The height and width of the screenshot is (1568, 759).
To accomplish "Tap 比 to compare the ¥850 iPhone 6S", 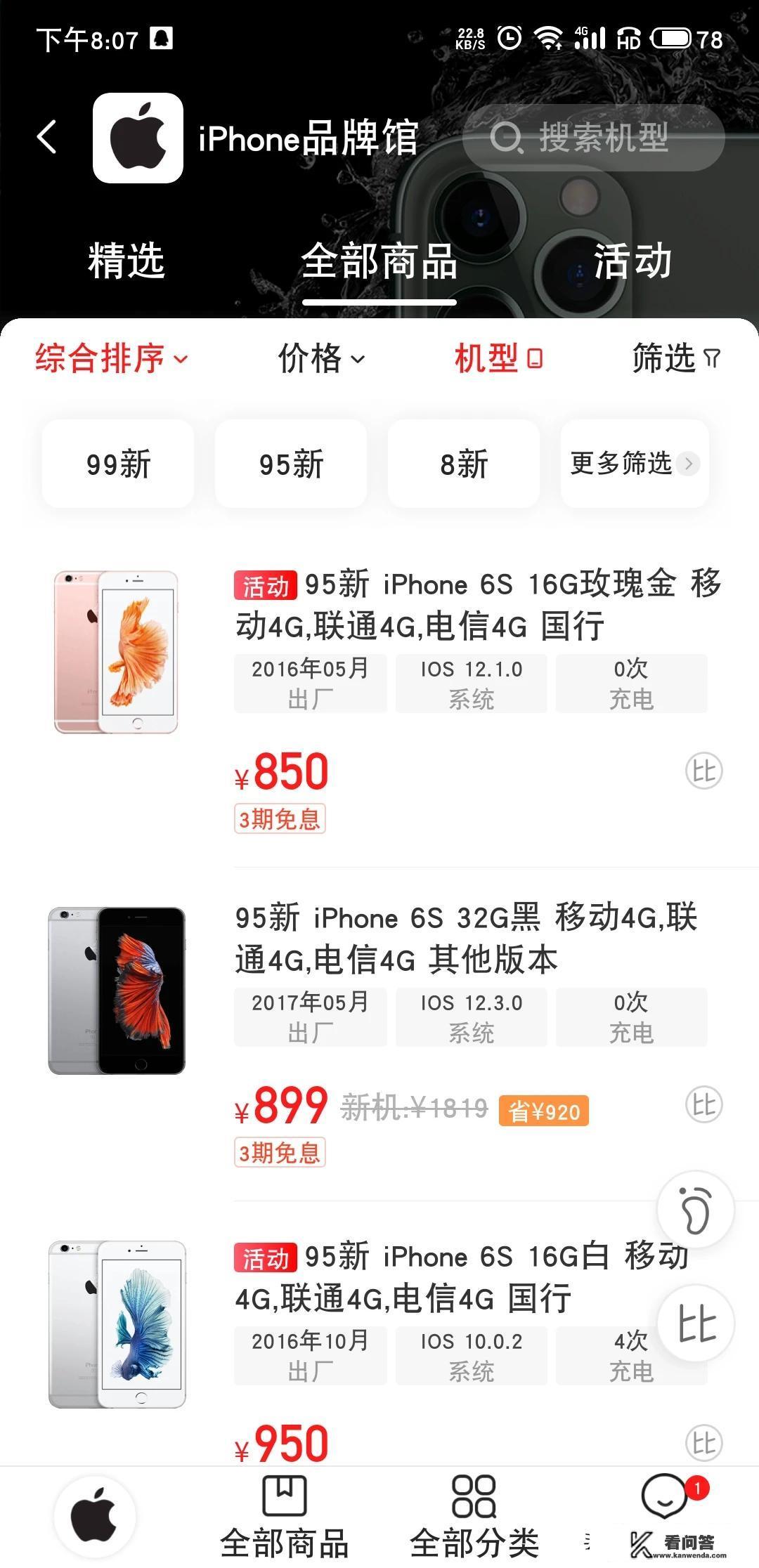I will click(x=705, y=770).
